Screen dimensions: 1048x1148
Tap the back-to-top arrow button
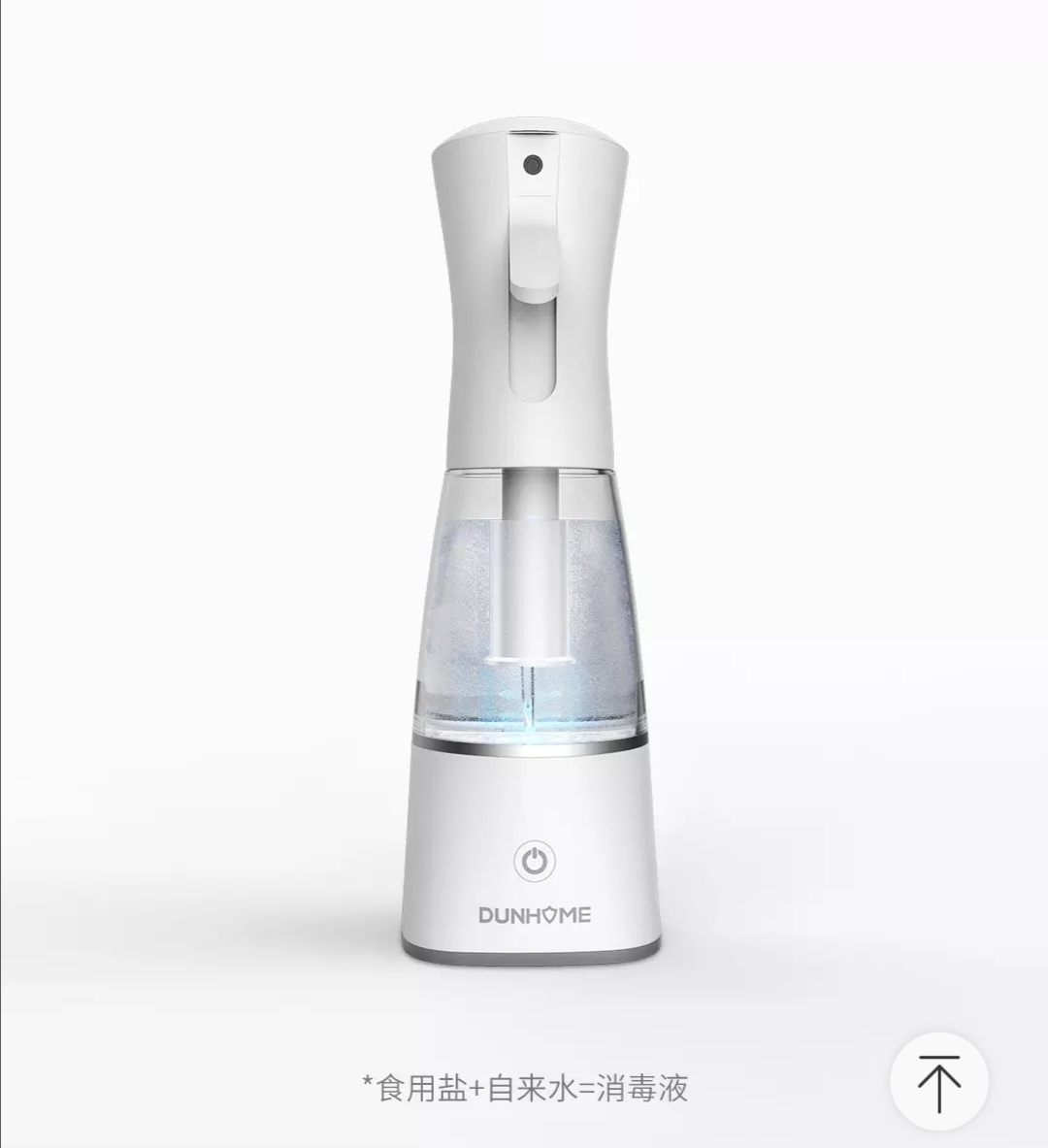(x=938, y=1082)
